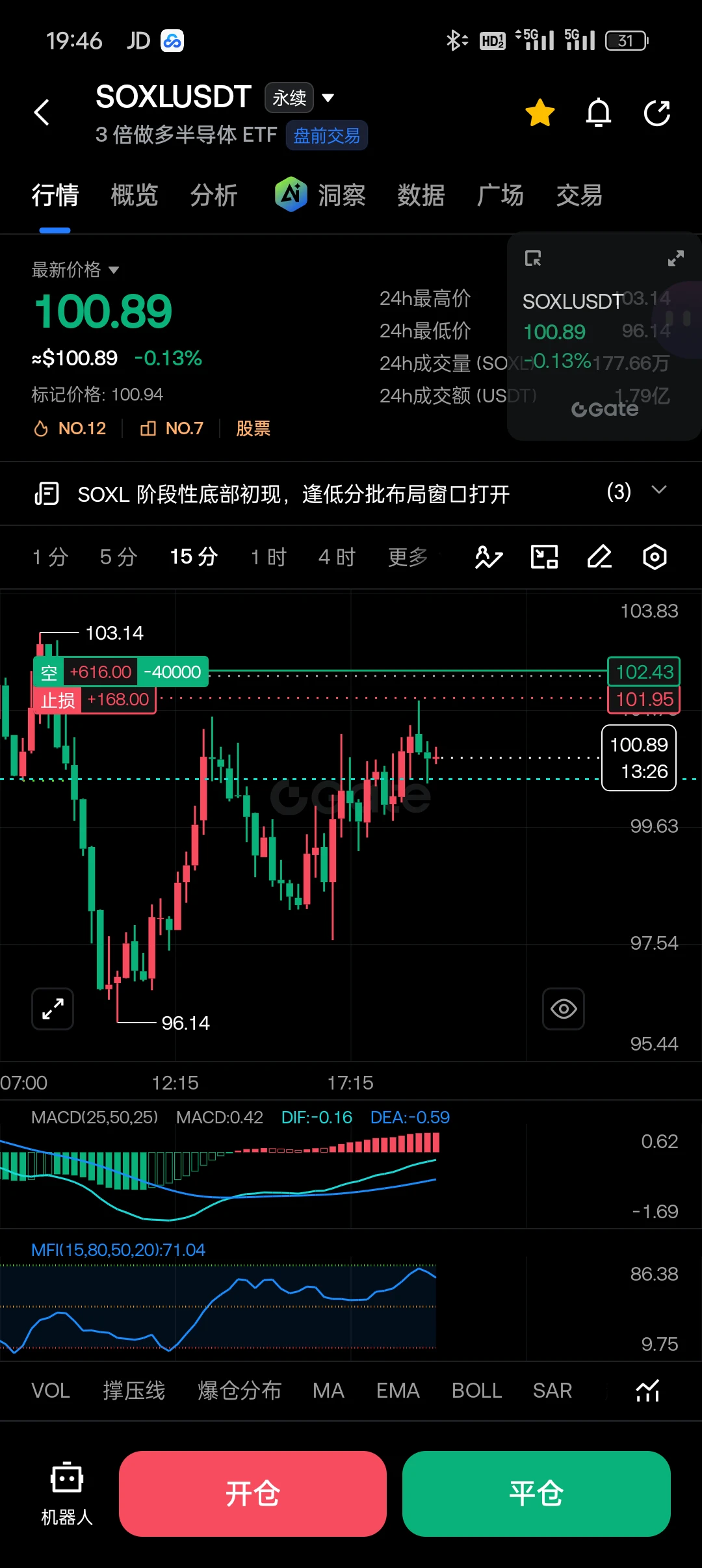Open the 永续 contract type dropdown
Viewport: 702px width, 1568px height.
pos(300,98)
